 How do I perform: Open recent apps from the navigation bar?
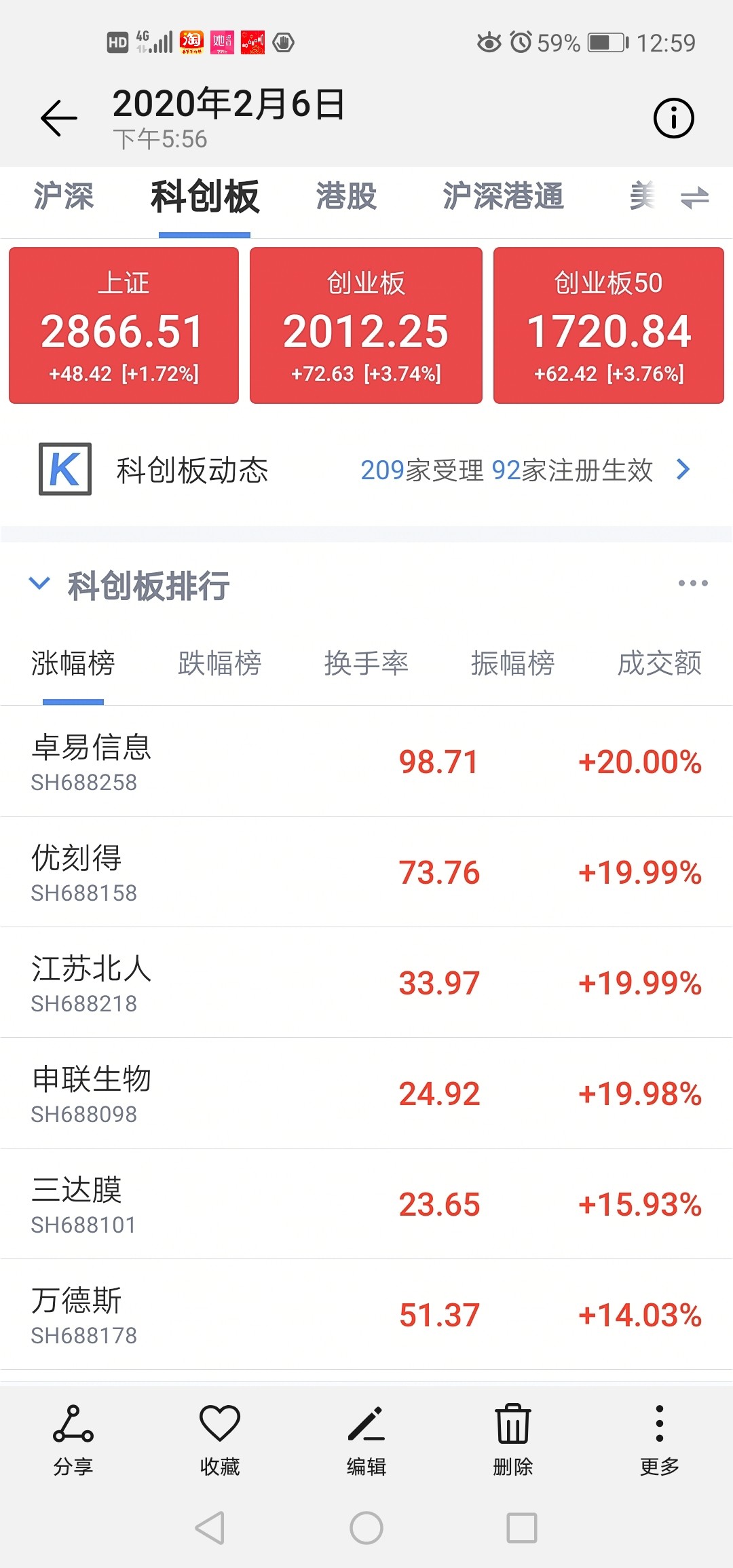click(522, 1528)
